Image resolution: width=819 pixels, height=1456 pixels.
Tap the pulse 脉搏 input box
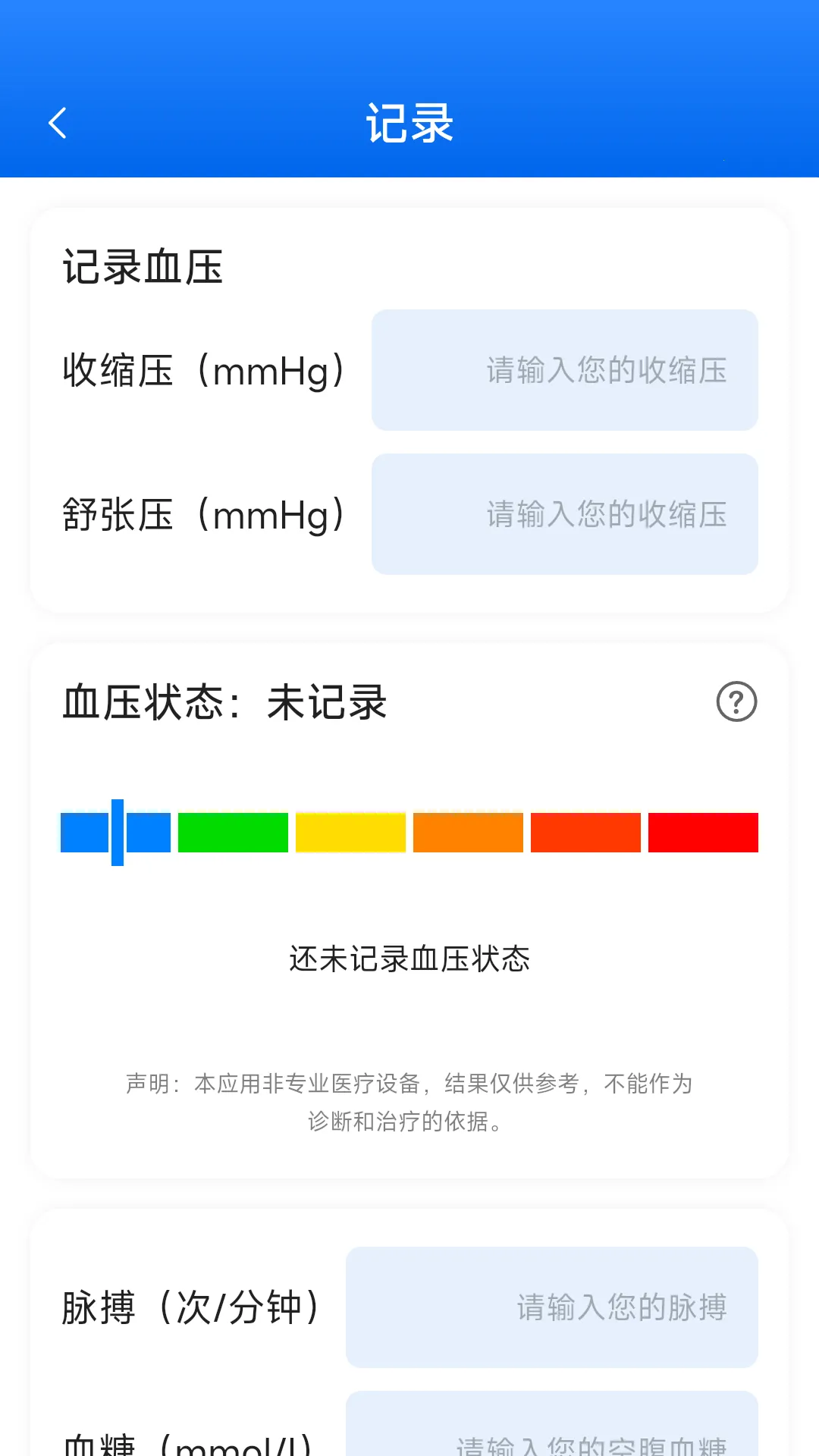coord(552,1307)
